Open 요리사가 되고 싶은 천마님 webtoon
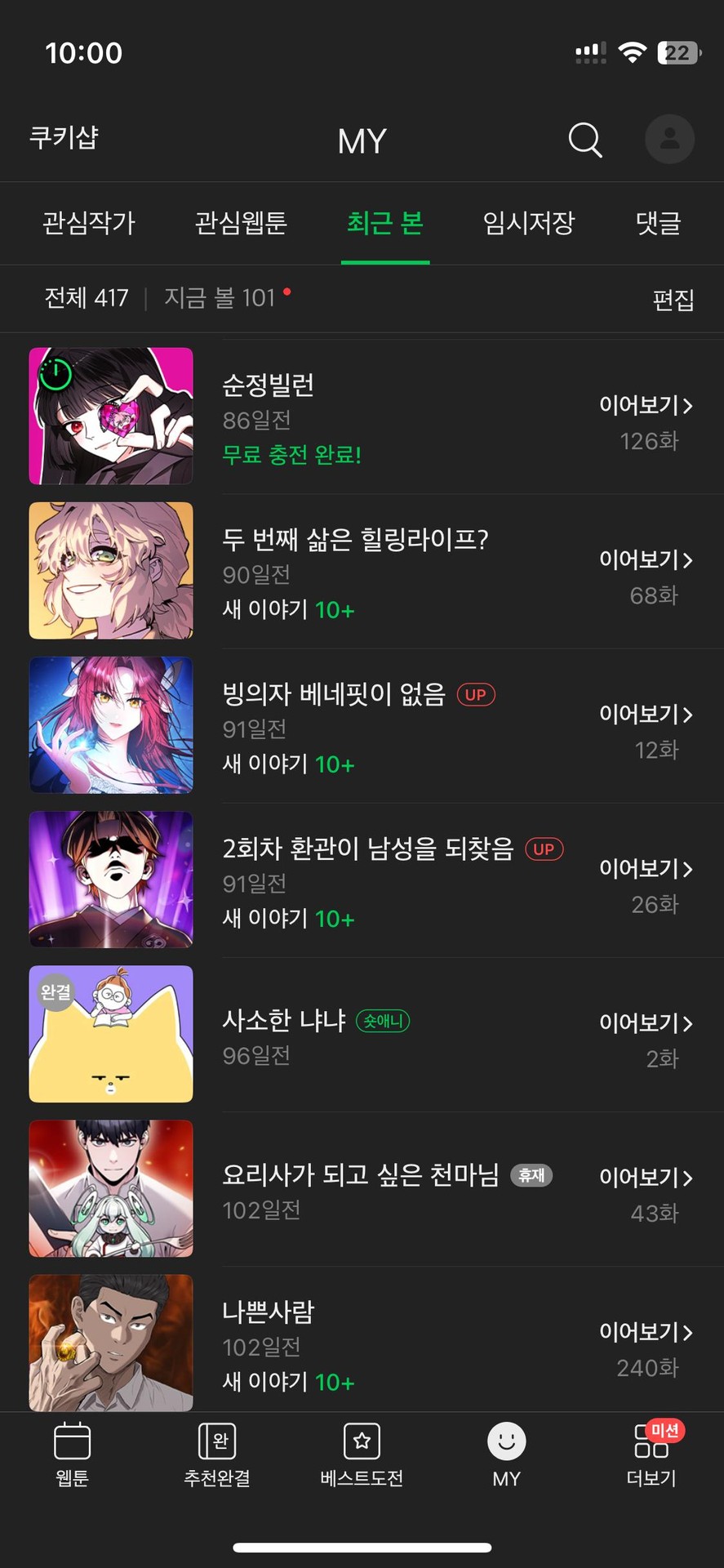 pos(360,1175)
